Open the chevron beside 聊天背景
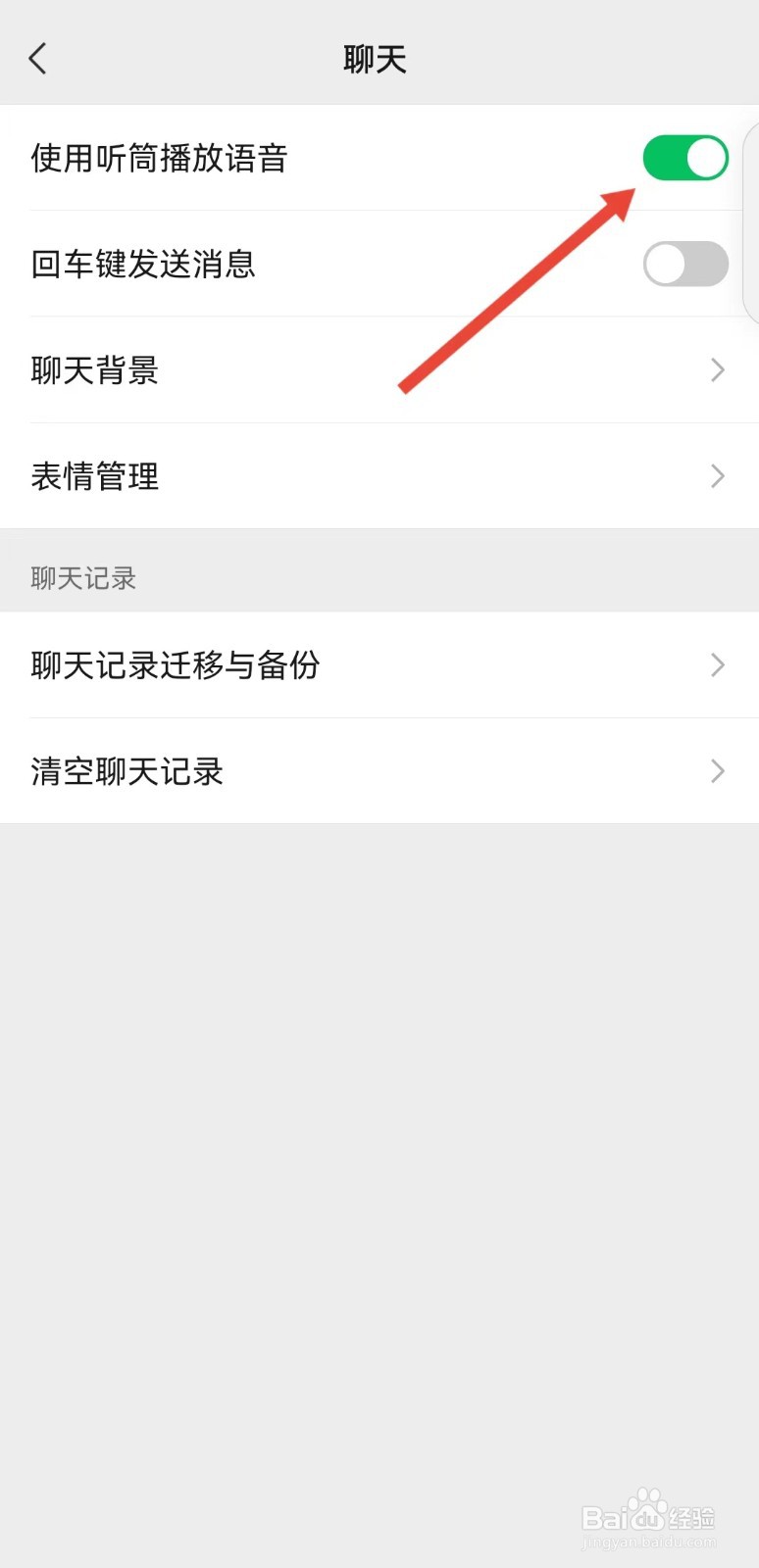The height and width of the screenshot is (1568, 759). [x=717, y=369]
